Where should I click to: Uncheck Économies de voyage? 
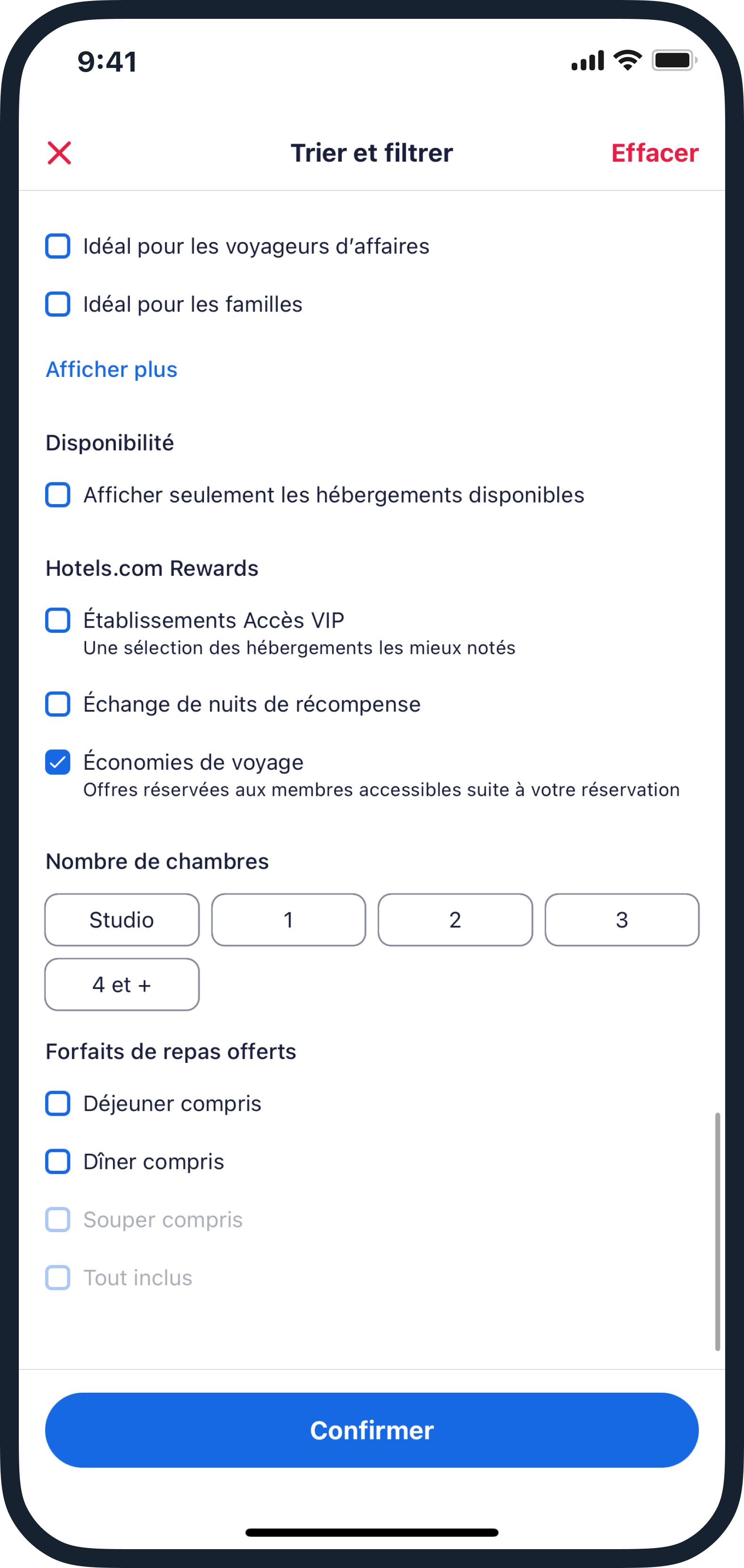[x=58, y=762]
